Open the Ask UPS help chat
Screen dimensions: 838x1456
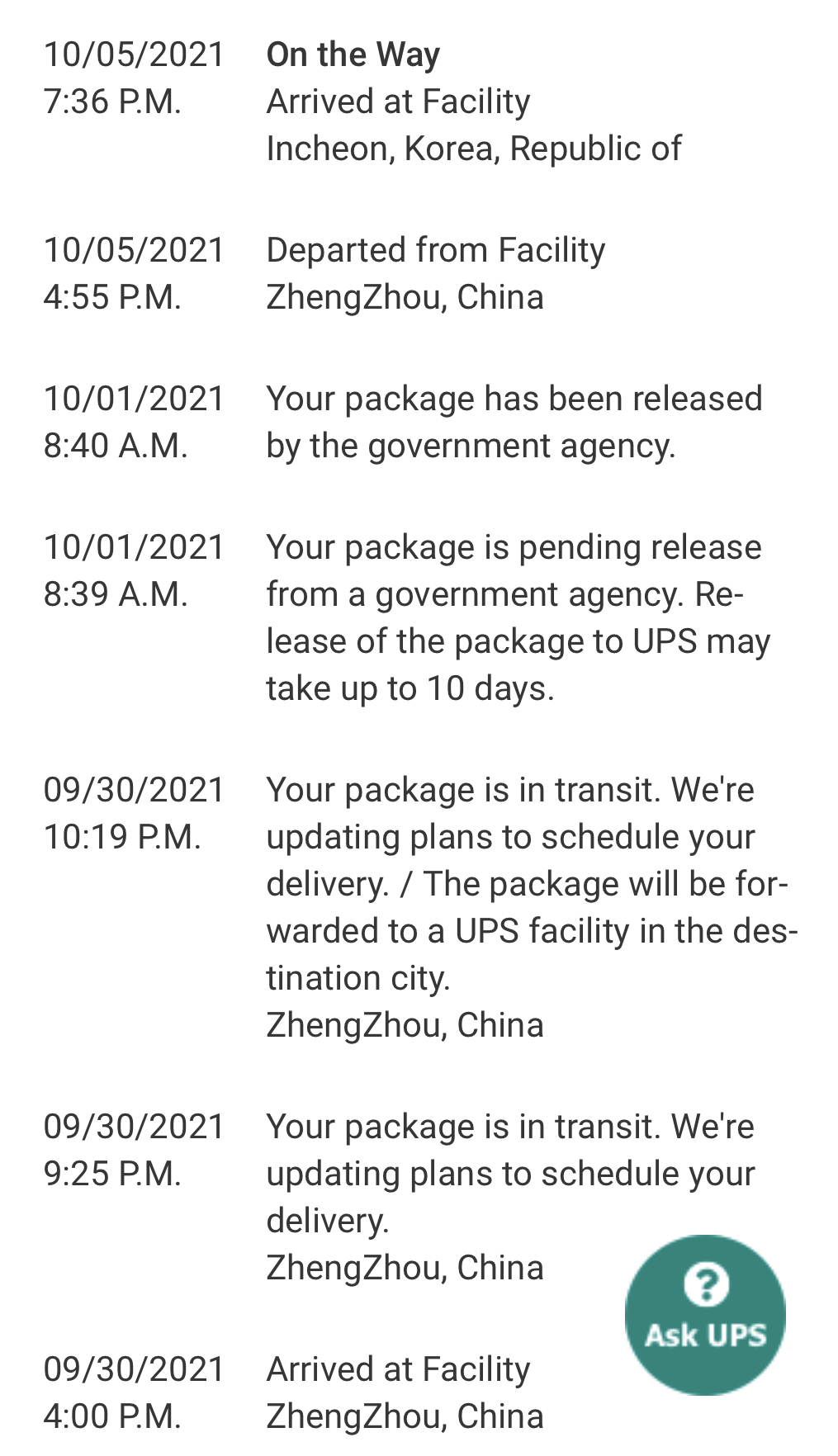tap(705, 1314)
